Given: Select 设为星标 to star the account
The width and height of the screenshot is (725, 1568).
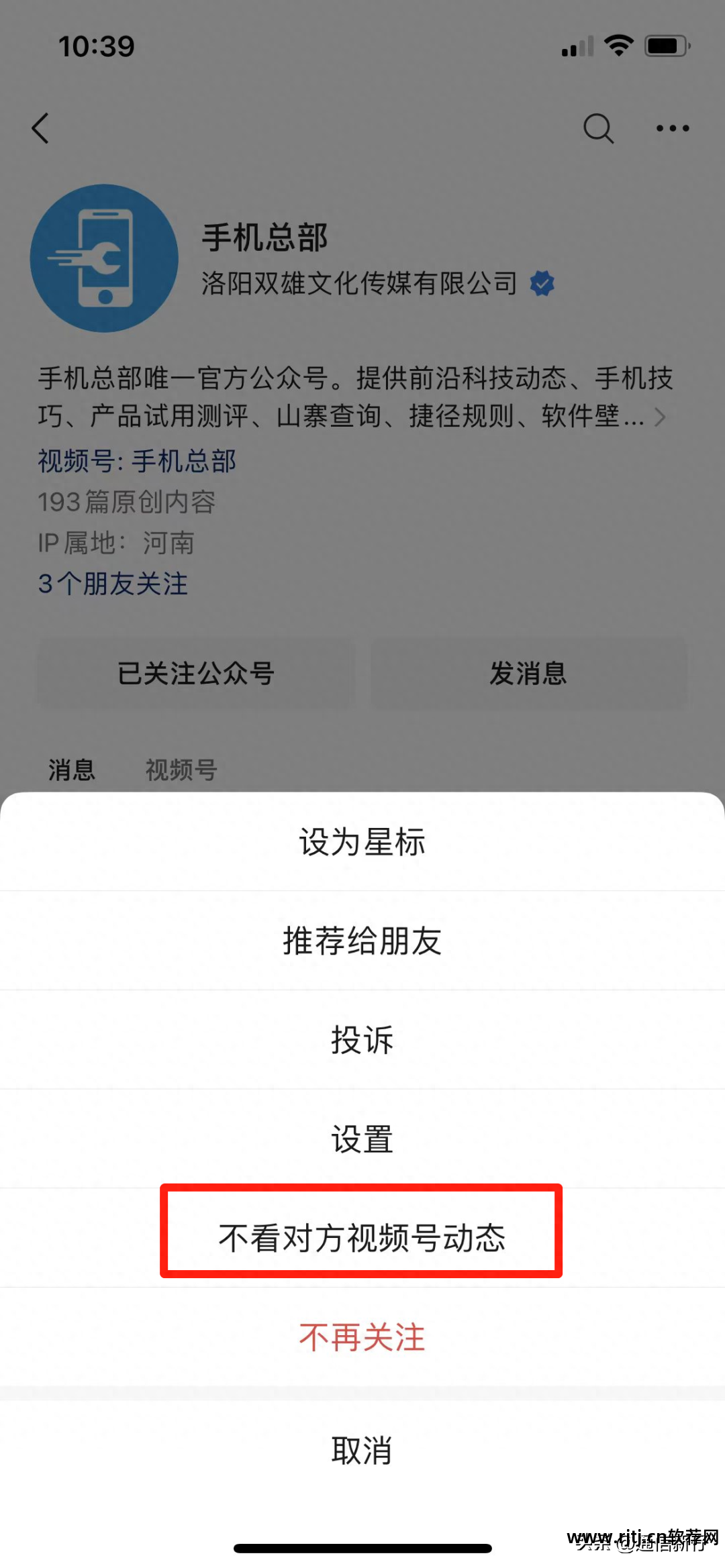Looking at the screenshot, I should tap(362, 842).
